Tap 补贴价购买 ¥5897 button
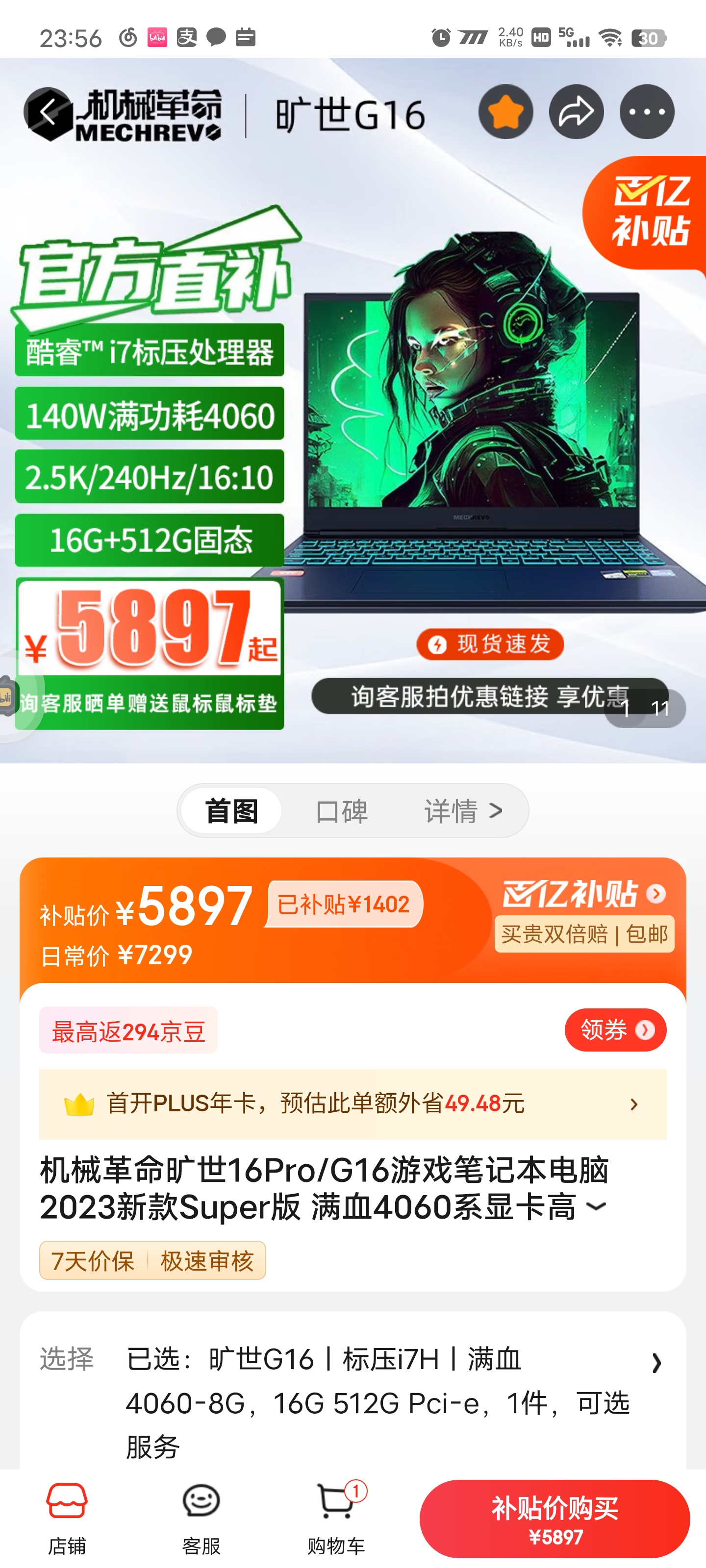706x1568 pixels. 555,1519
